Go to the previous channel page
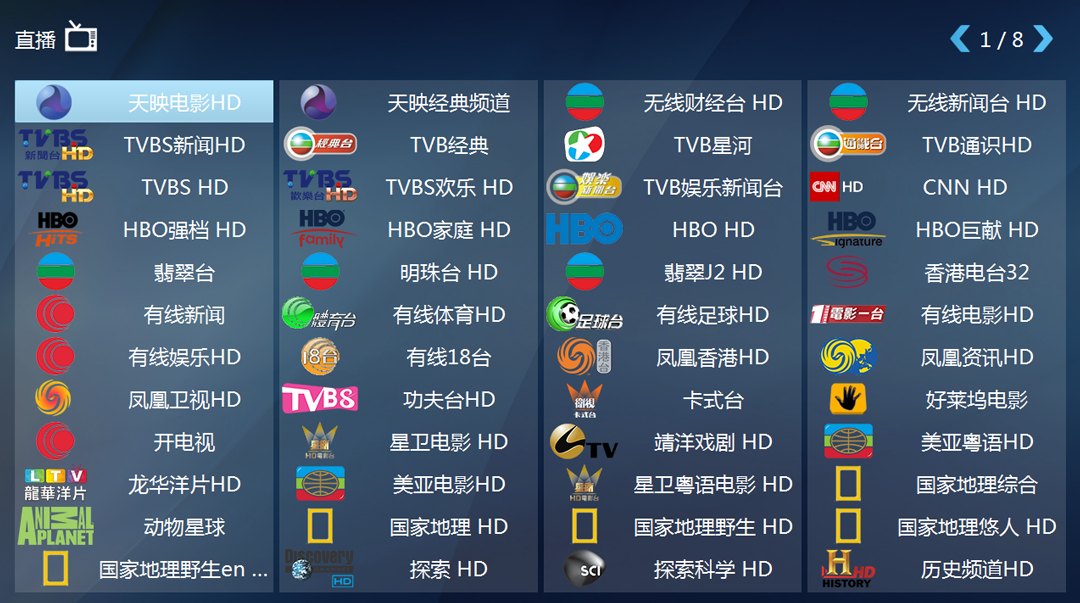1080x603 pixels. [960, 39]
